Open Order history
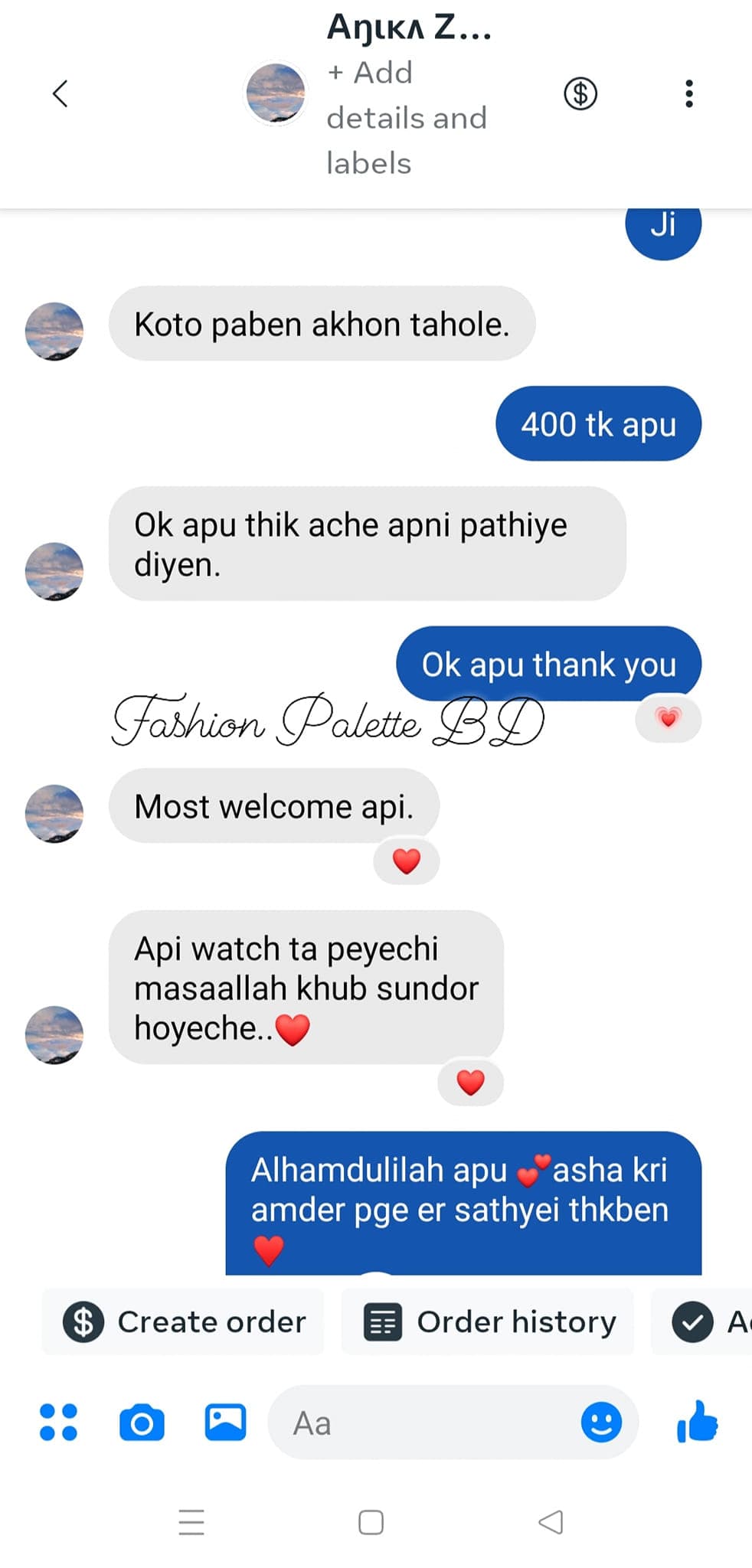Viewport: 752px width, 1568px height. [489, 1322]
